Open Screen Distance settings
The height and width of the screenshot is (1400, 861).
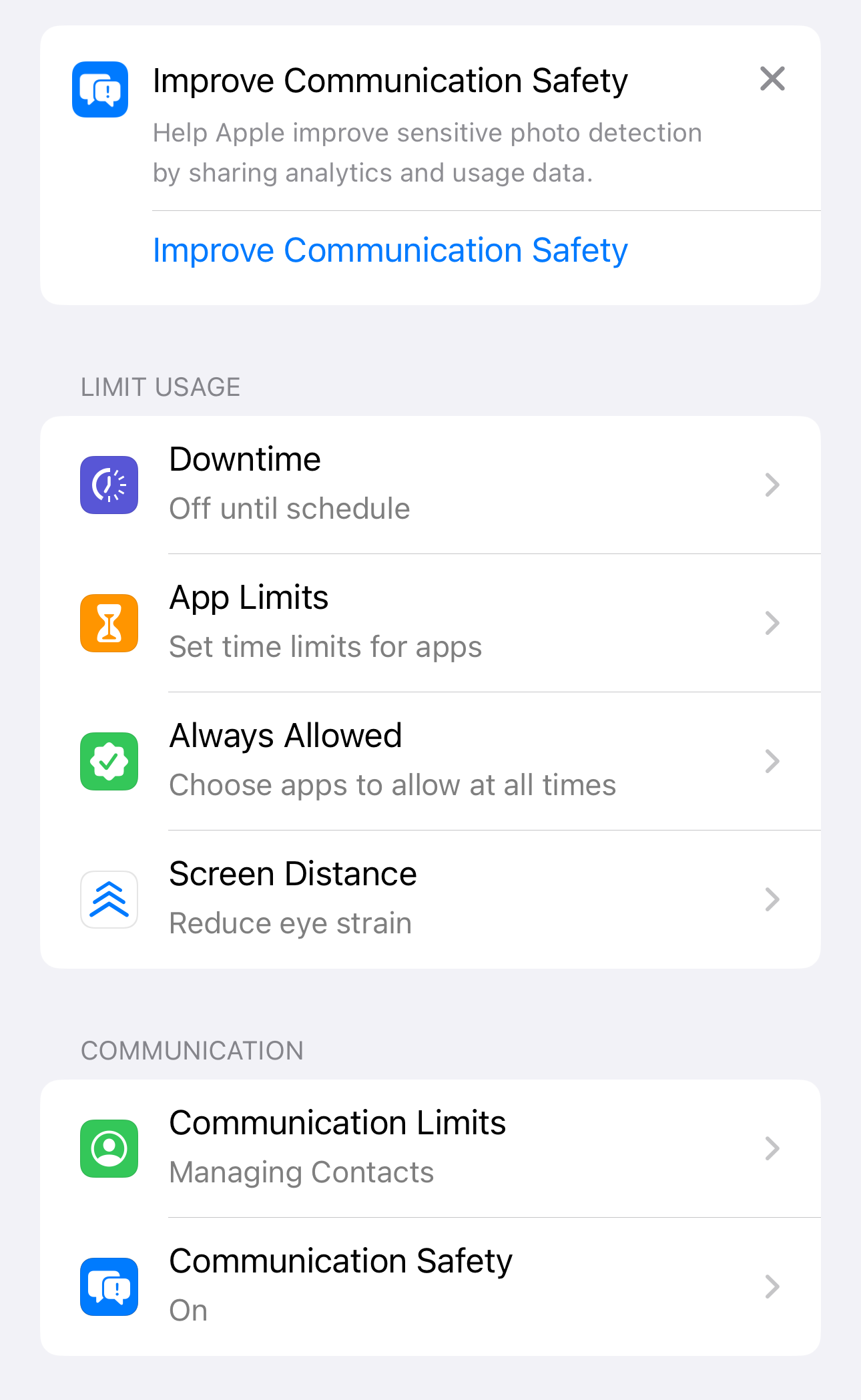[431, 899]
